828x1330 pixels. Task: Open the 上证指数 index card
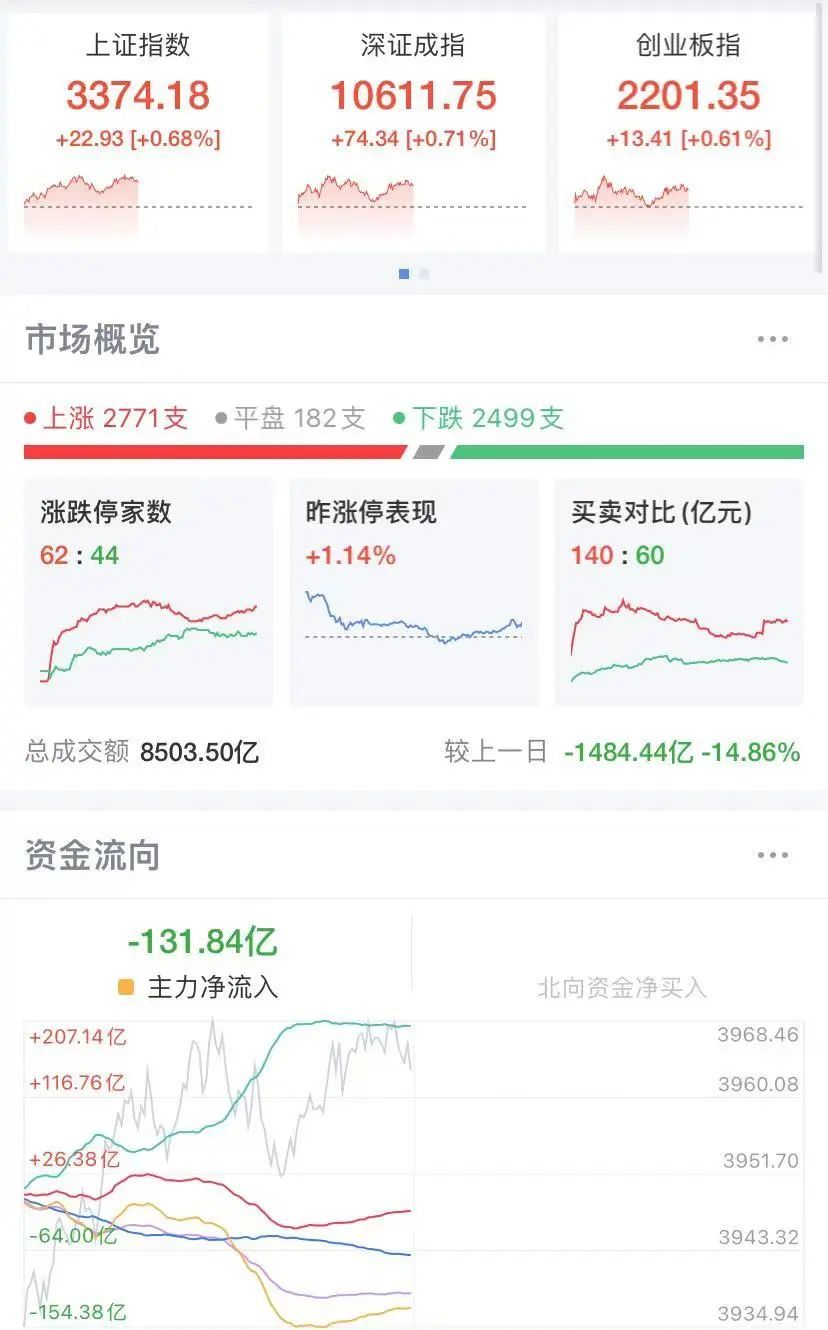(138, 130)
